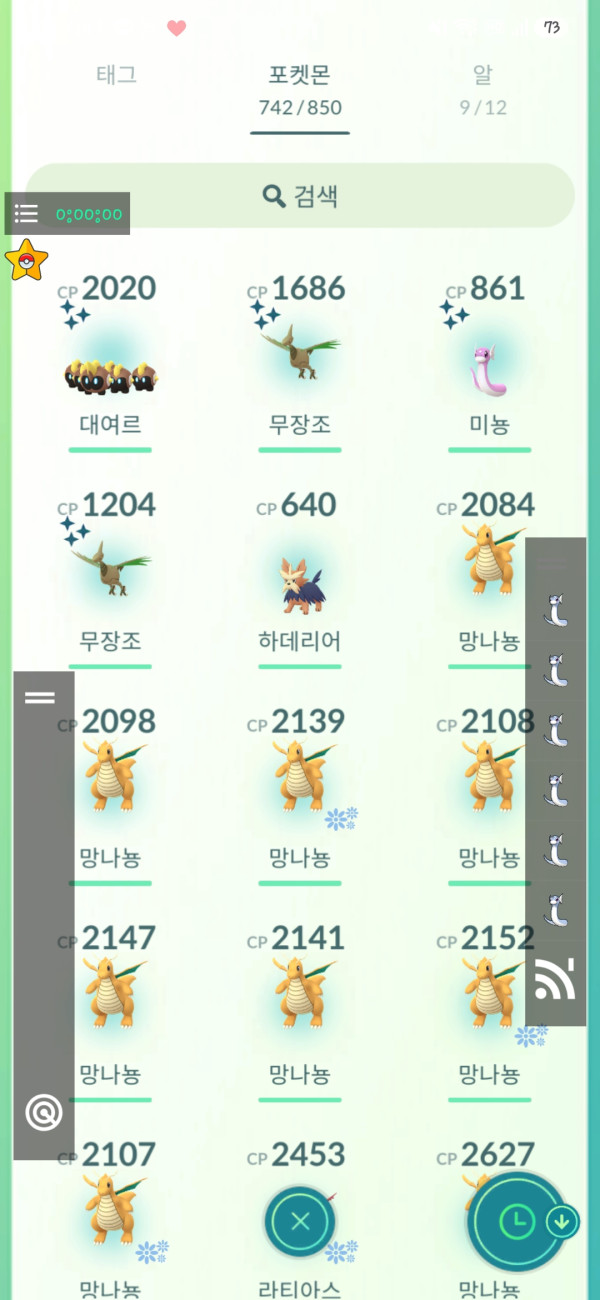Open 망나뇽 with CP 2147

110,1012
